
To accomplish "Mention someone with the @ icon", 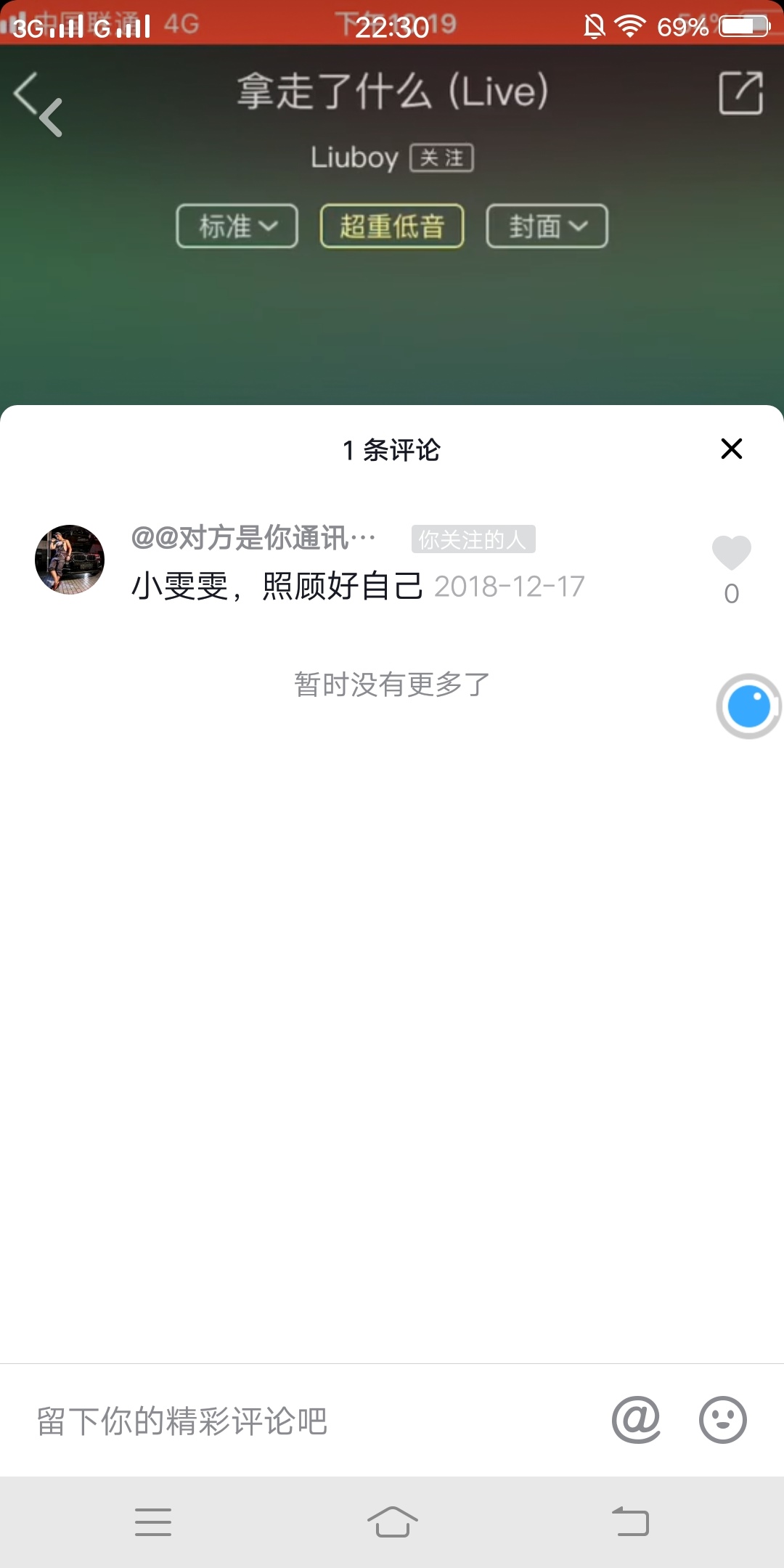I will pos(636,1419).
